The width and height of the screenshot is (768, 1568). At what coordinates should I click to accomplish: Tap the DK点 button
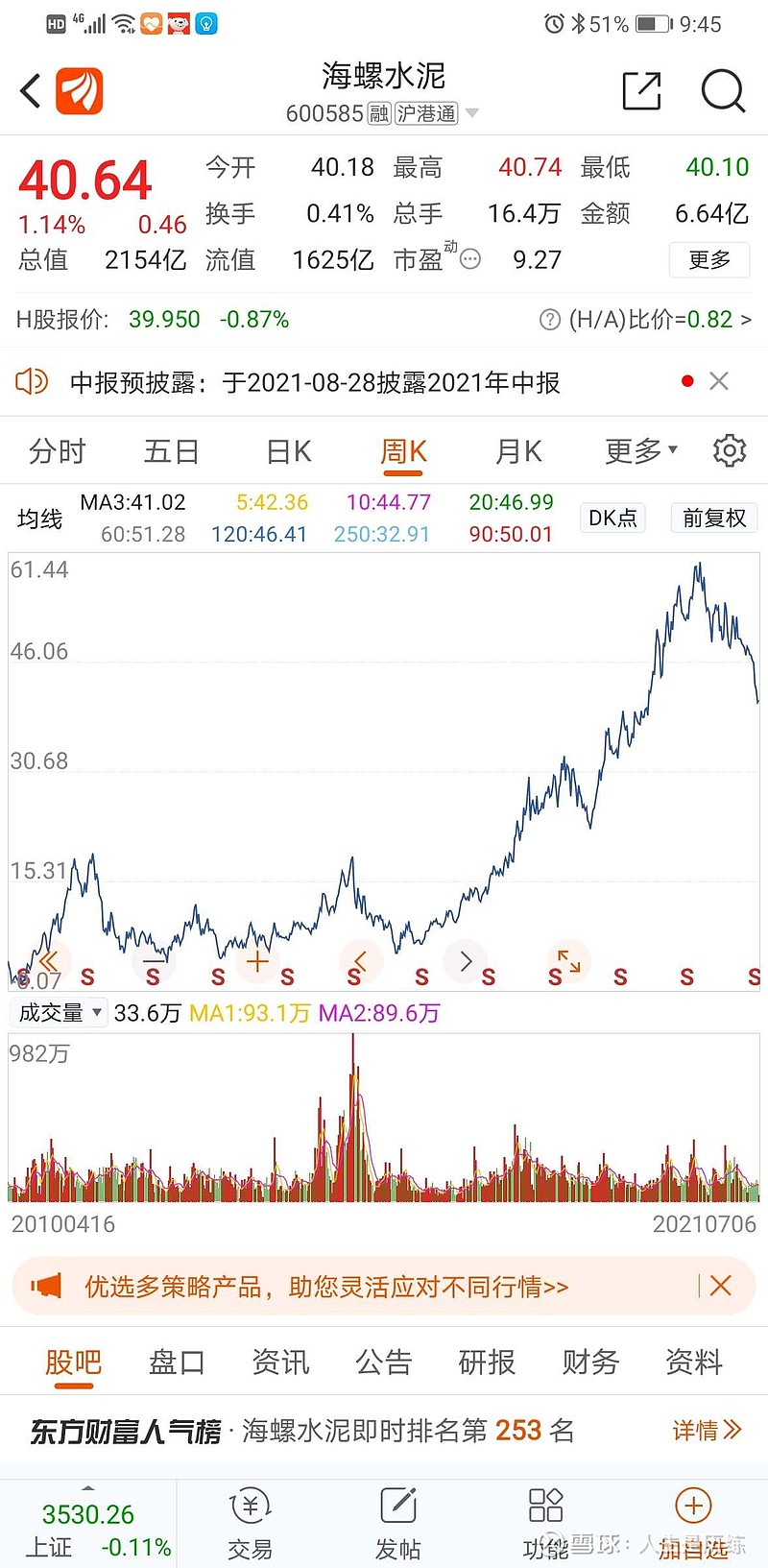point(612,519)
